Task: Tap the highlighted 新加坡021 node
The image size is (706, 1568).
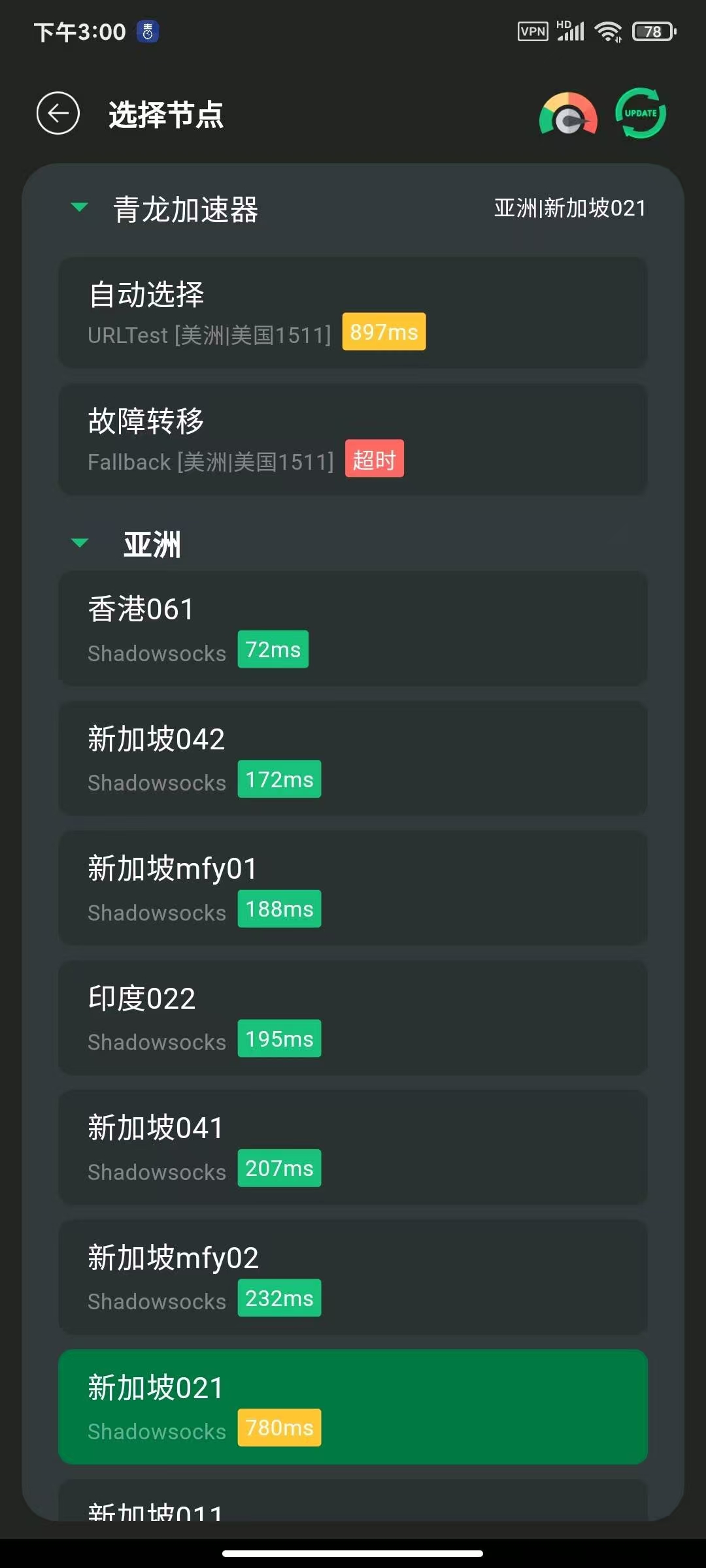Action: (x=353, y=1406)
